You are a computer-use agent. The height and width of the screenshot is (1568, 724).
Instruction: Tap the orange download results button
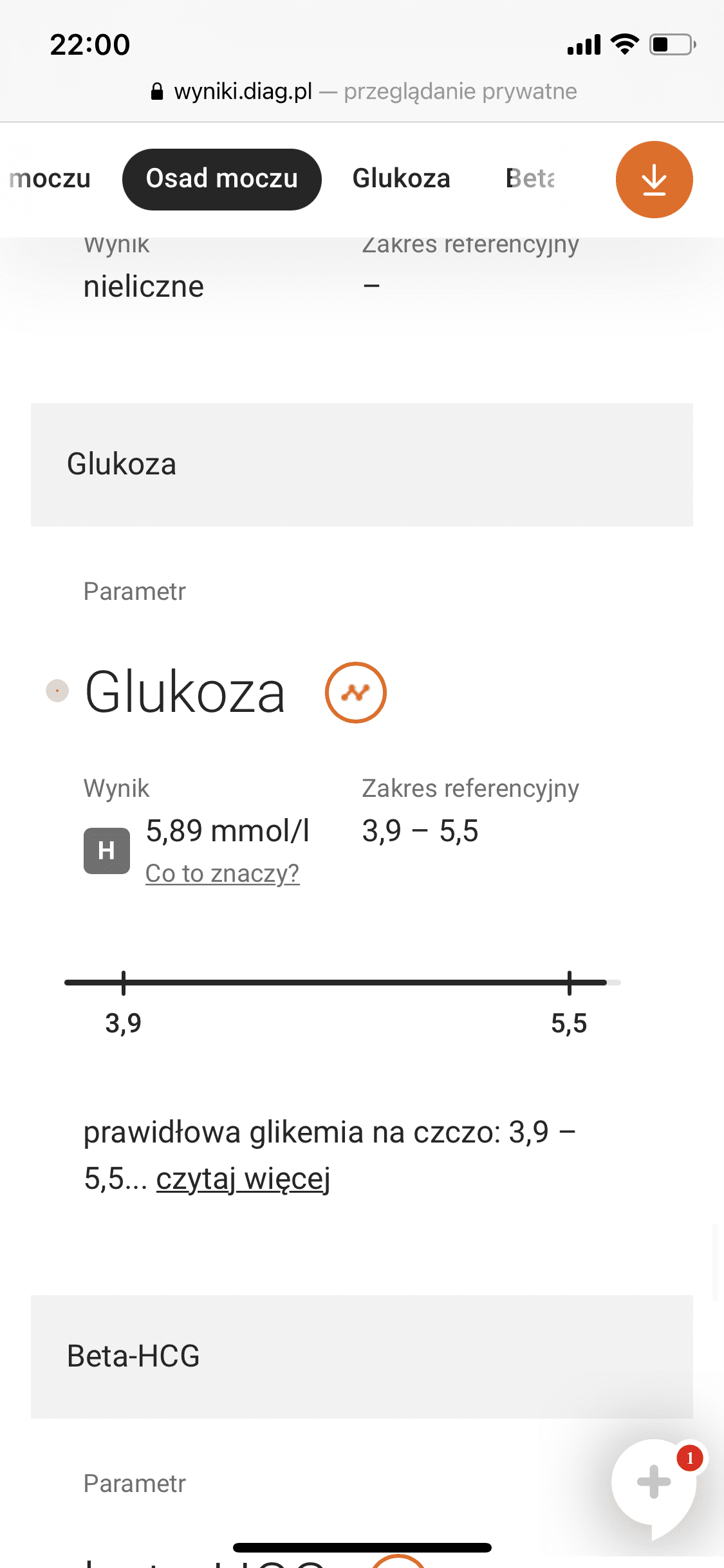tap(654, 180)
